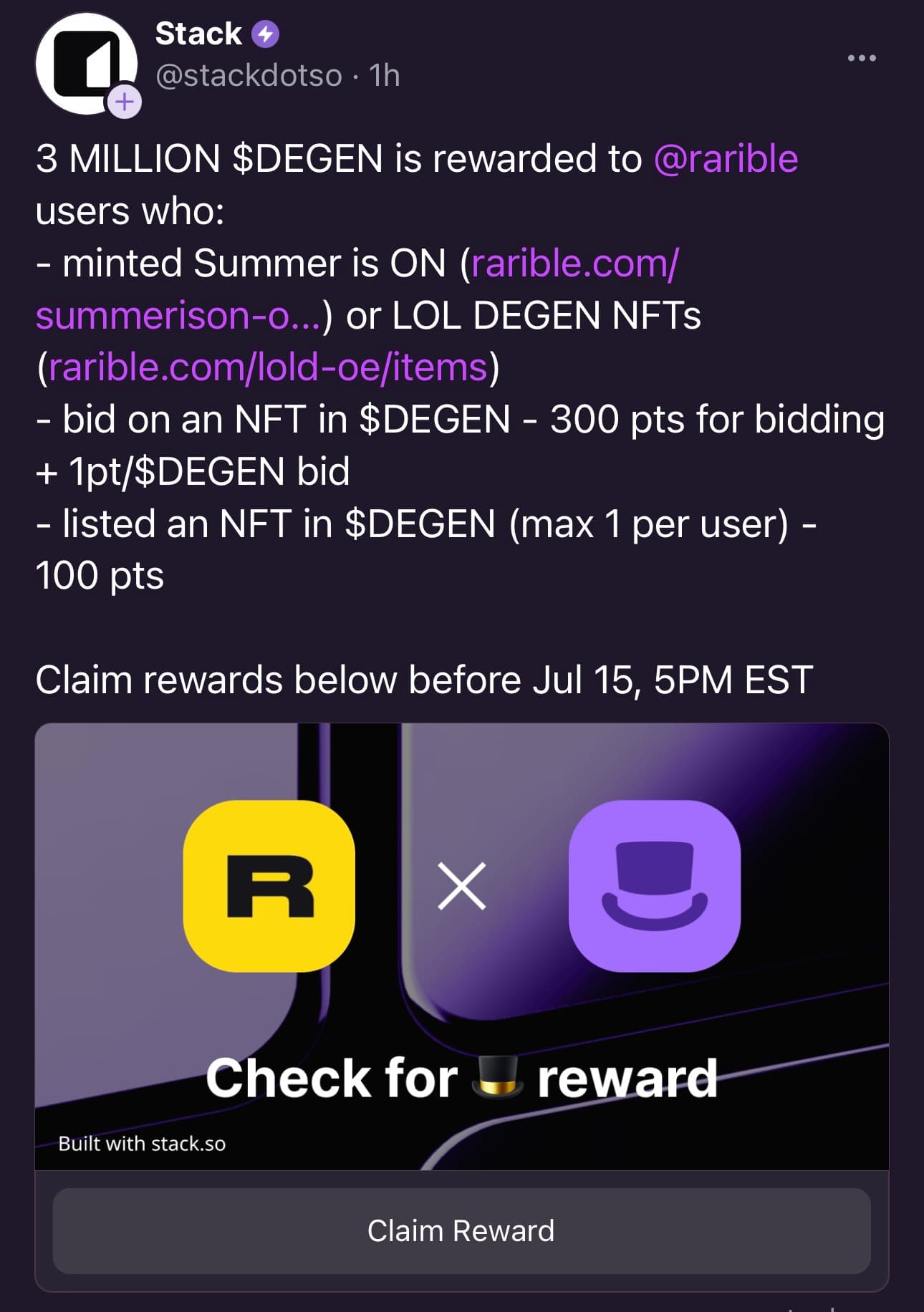Open the post's overflow menu
Screen dimensions: 924x1312
coord(861,58)
